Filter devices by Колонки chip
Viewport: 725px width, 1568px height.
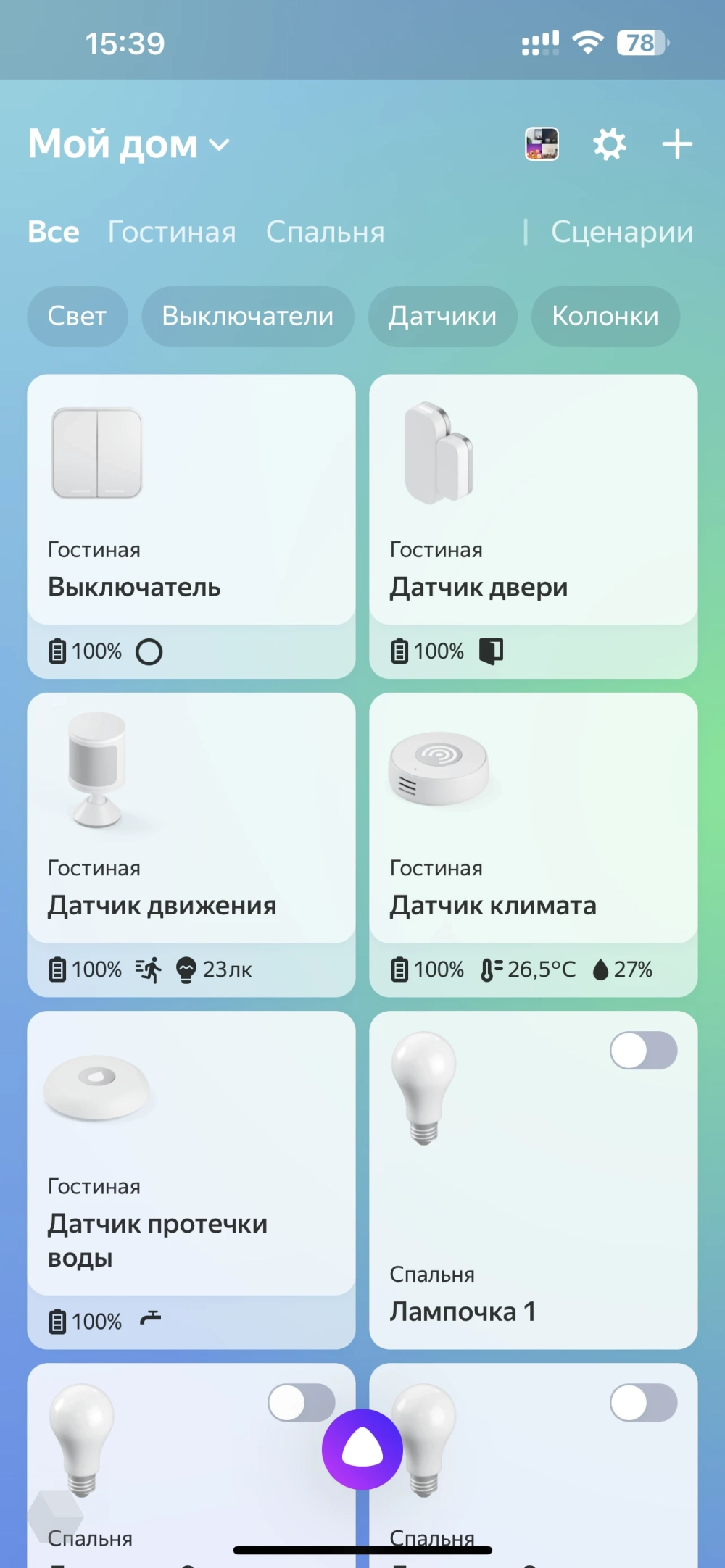[x=605, y=316]
